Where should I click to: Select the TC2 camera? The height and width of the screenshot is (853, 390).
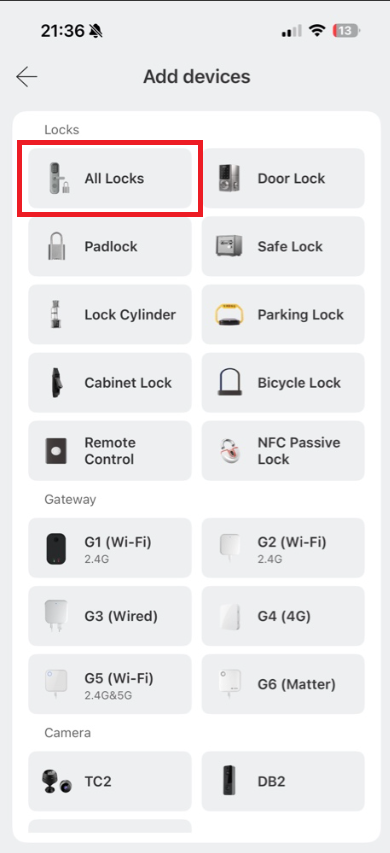coord(110,781)
